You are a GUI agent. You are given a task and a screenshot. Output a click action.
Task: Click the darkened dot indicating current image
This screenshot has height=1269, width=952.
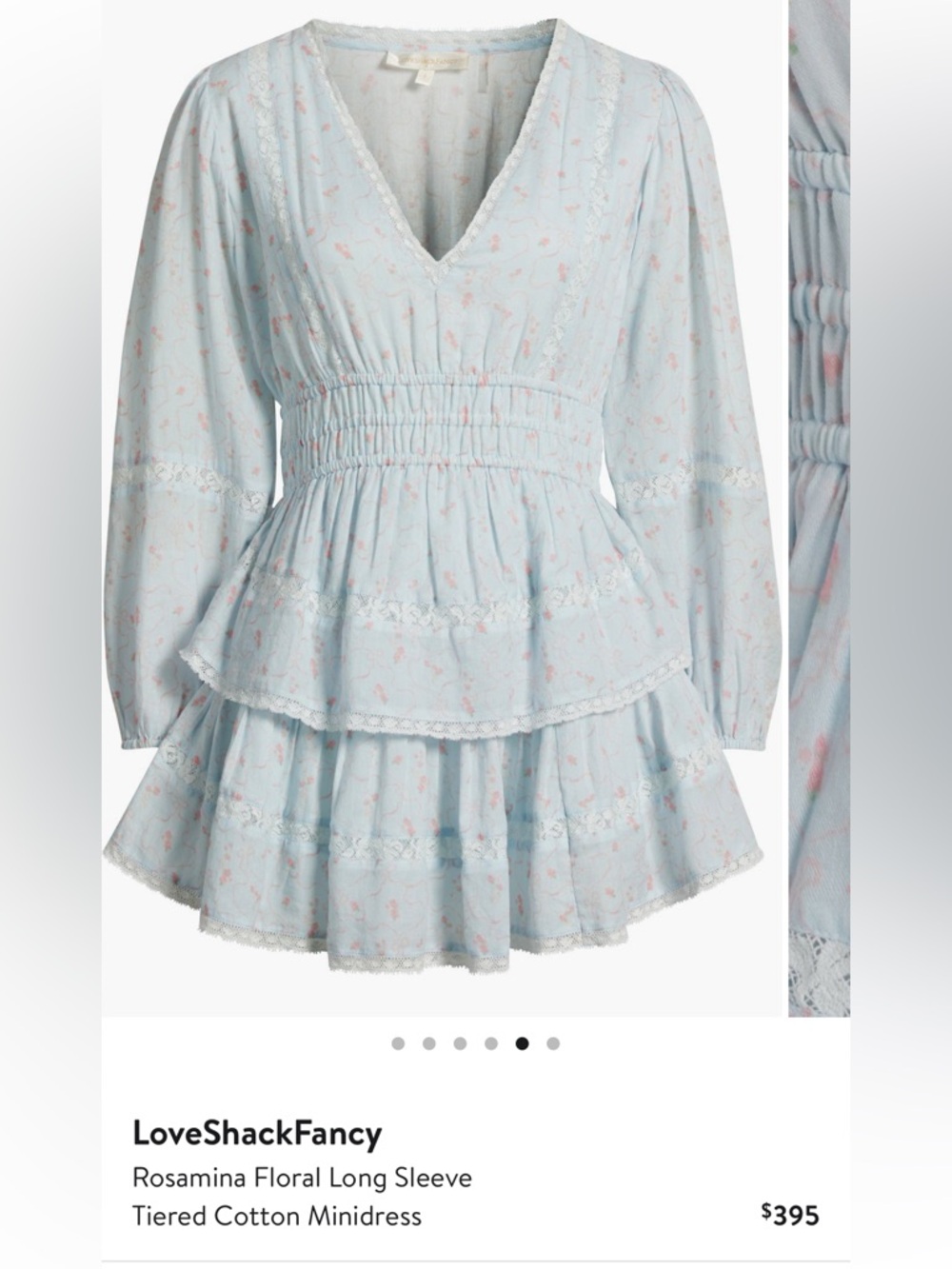[x=522, y=1043]
